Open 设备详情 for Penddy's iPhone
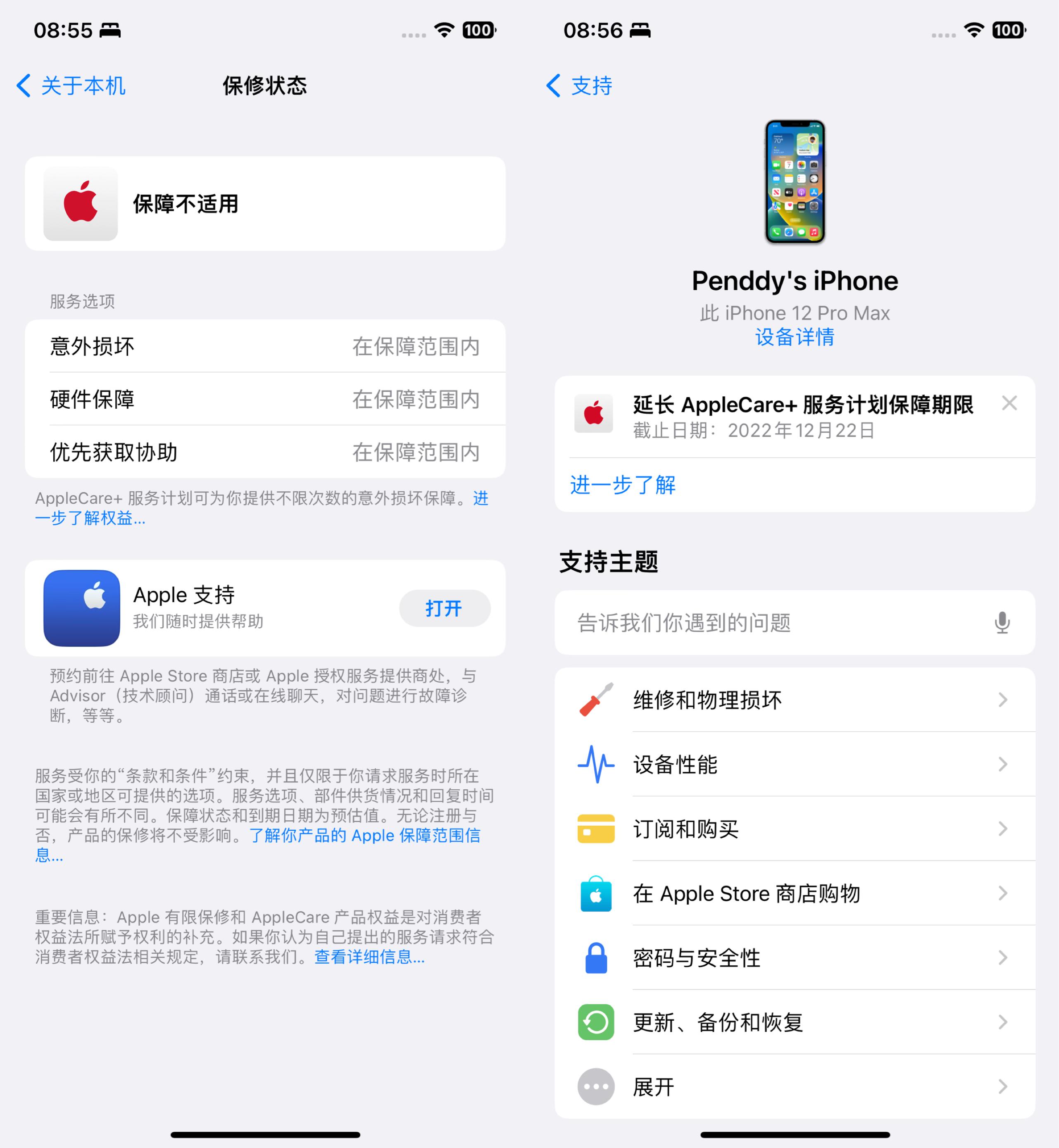The image size is (1059, 1148). point(794,337)
